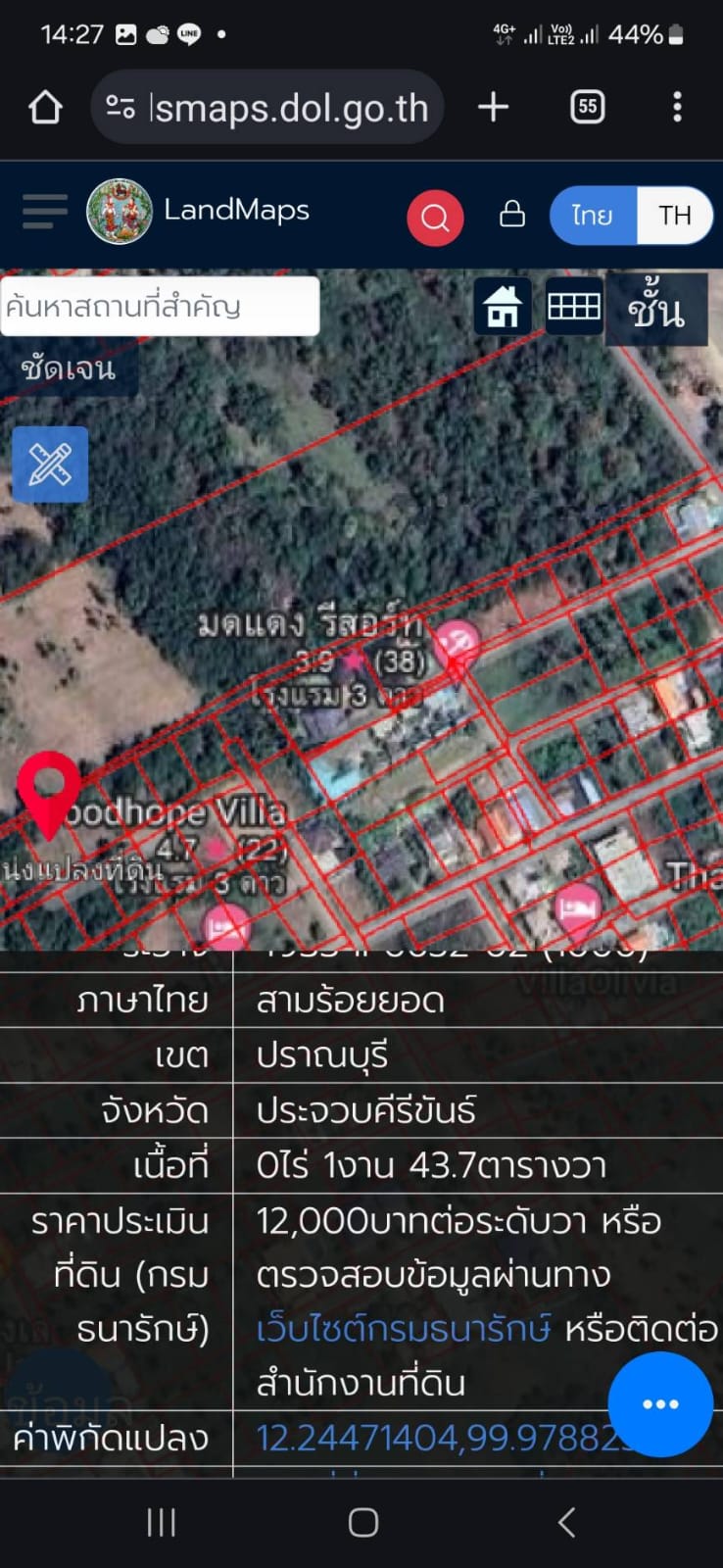Open the grid map-style icon
The height and width of the screenshot is (1568, 723).
coord(573,306)
